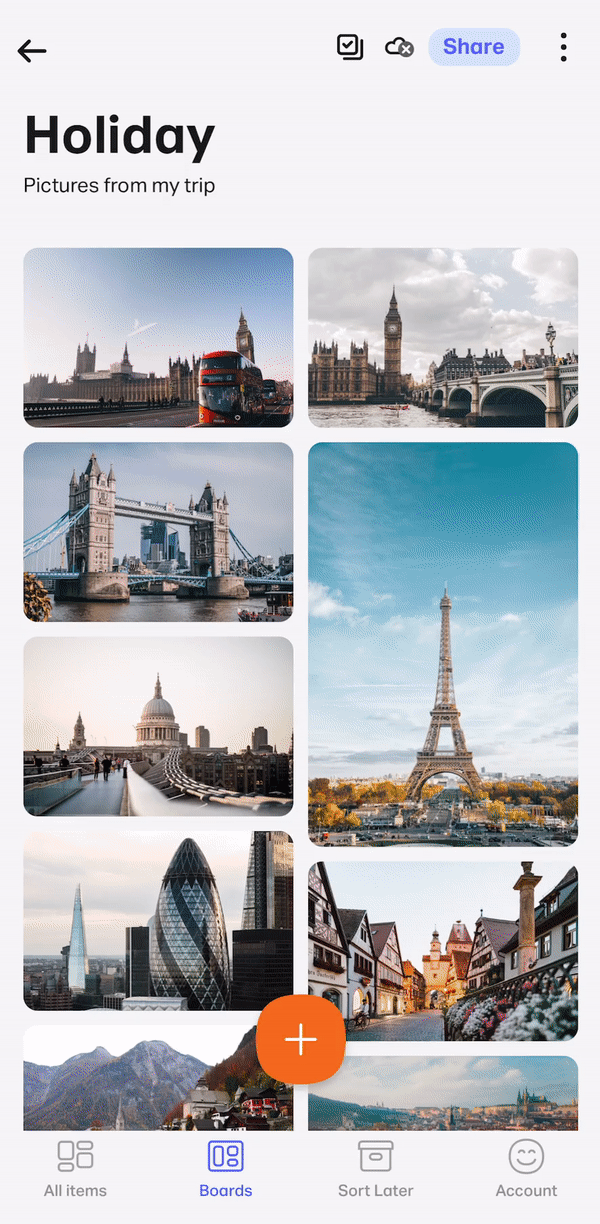
Task: Open the three-dot overflow menu
Action: [x=564, y=47]
